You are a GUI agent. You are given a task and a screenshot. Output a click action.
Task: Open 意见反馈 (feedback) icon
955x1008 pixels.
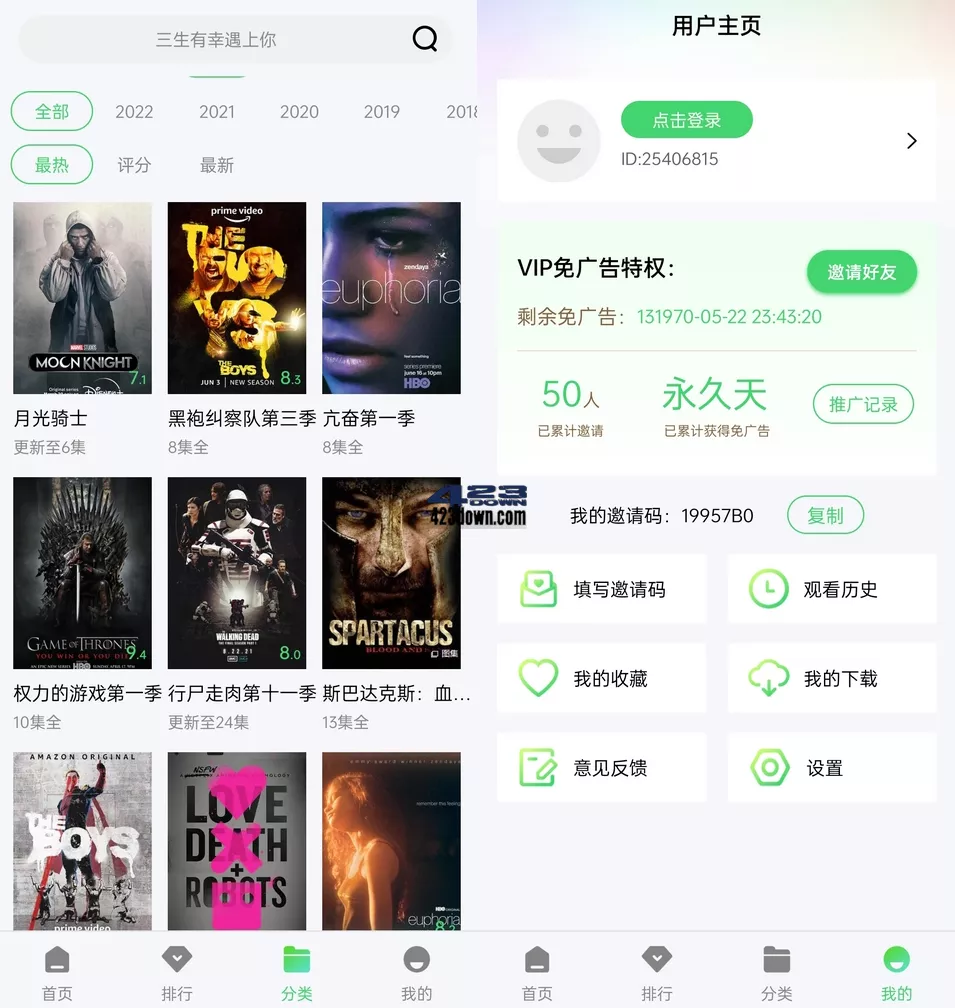537,767
